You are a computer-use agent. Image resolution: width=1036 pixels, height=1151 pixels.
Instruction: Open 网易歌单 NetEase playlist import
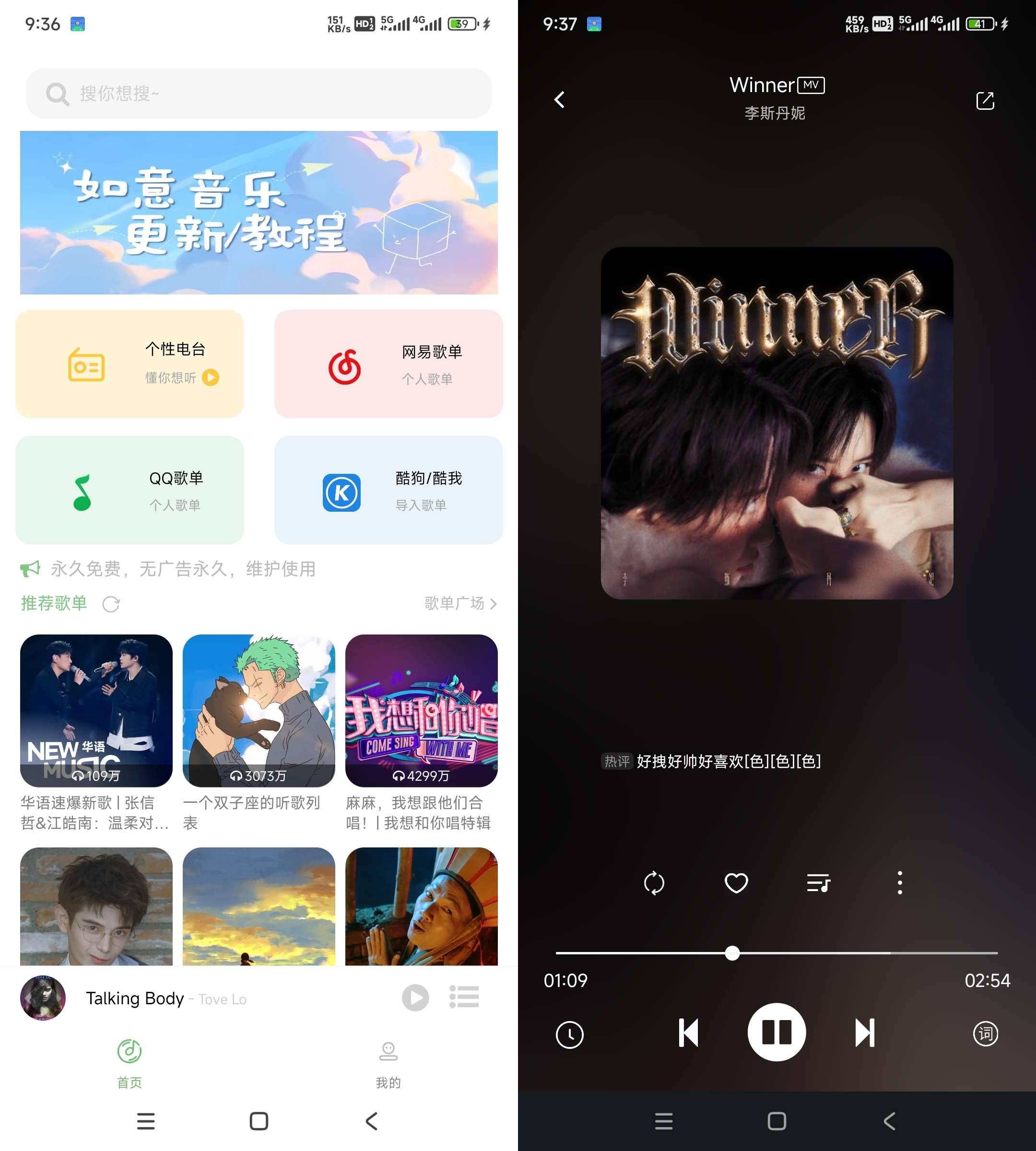(x=388, y=364)
